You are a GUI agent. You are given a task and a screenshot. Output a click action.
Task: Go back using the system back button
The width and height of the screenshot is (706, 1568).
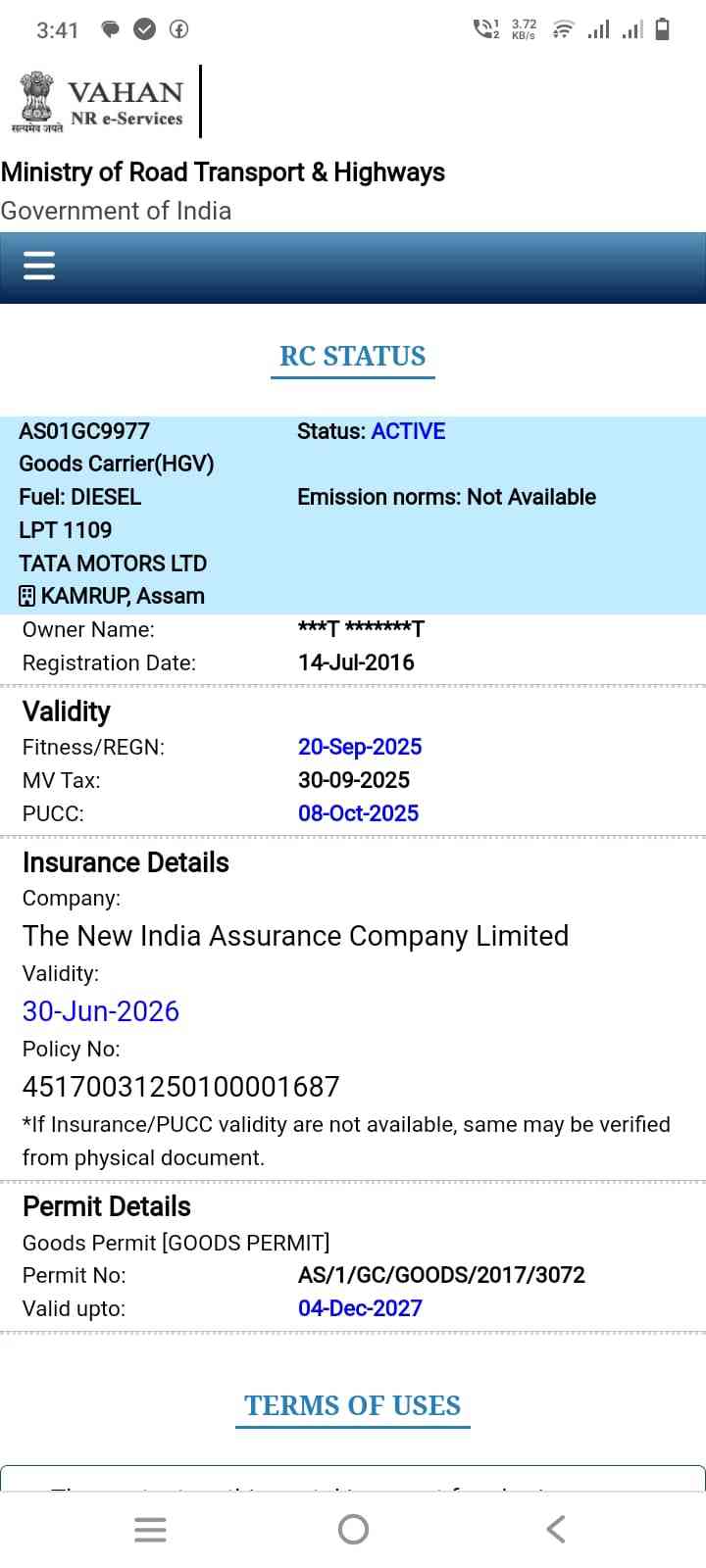tap(555, 1529)
